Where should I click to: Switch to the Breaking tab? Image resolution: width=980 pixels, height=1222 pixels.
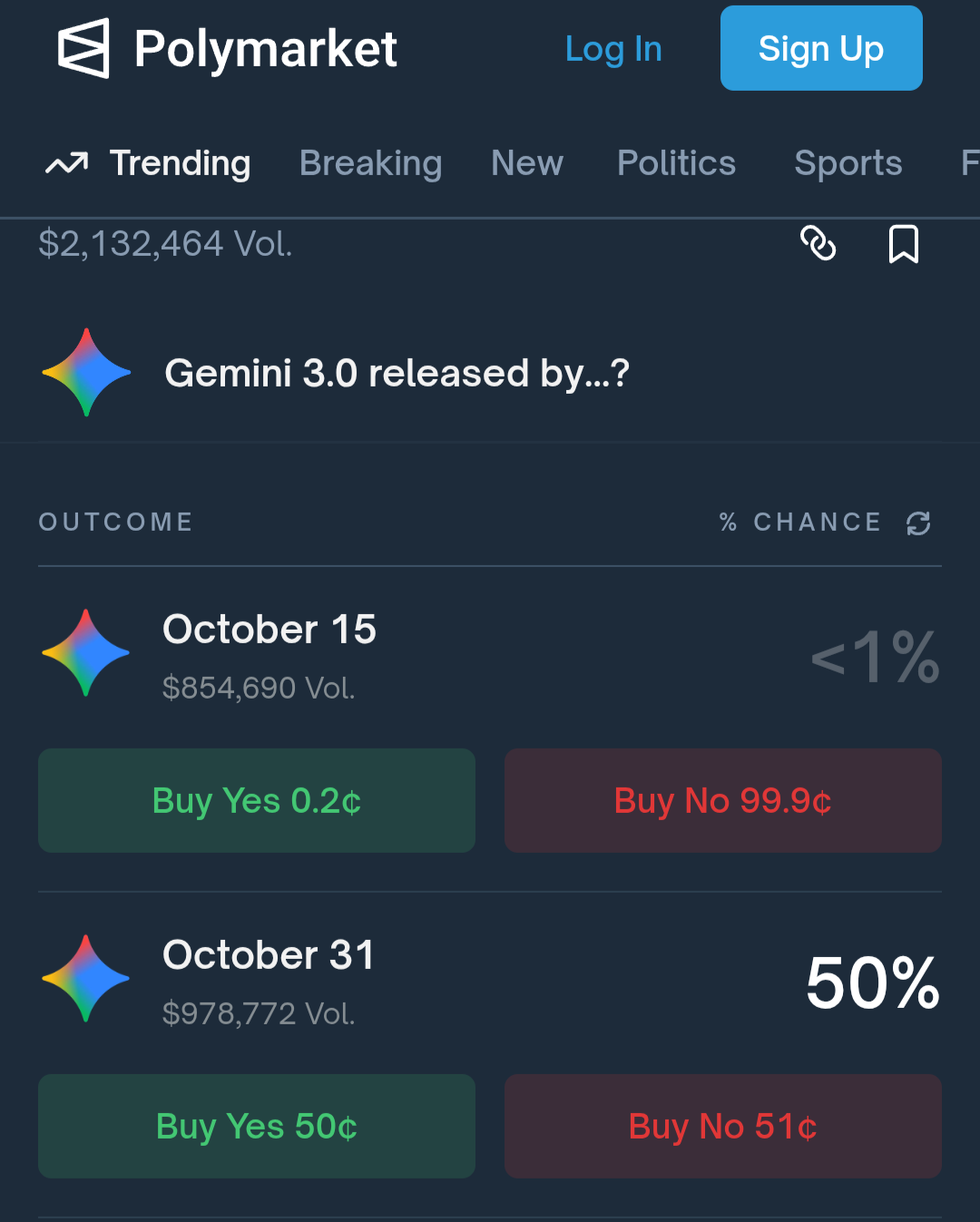point(370,163)
